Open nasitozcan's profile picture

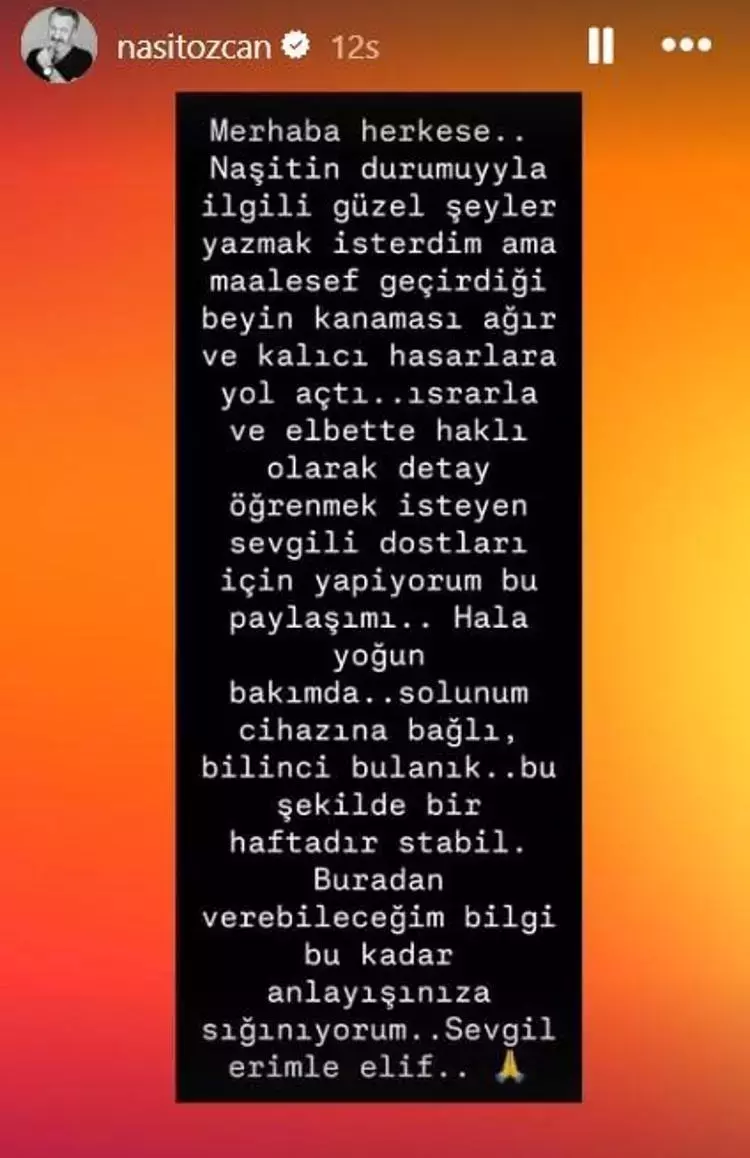(x=59, y=45)
